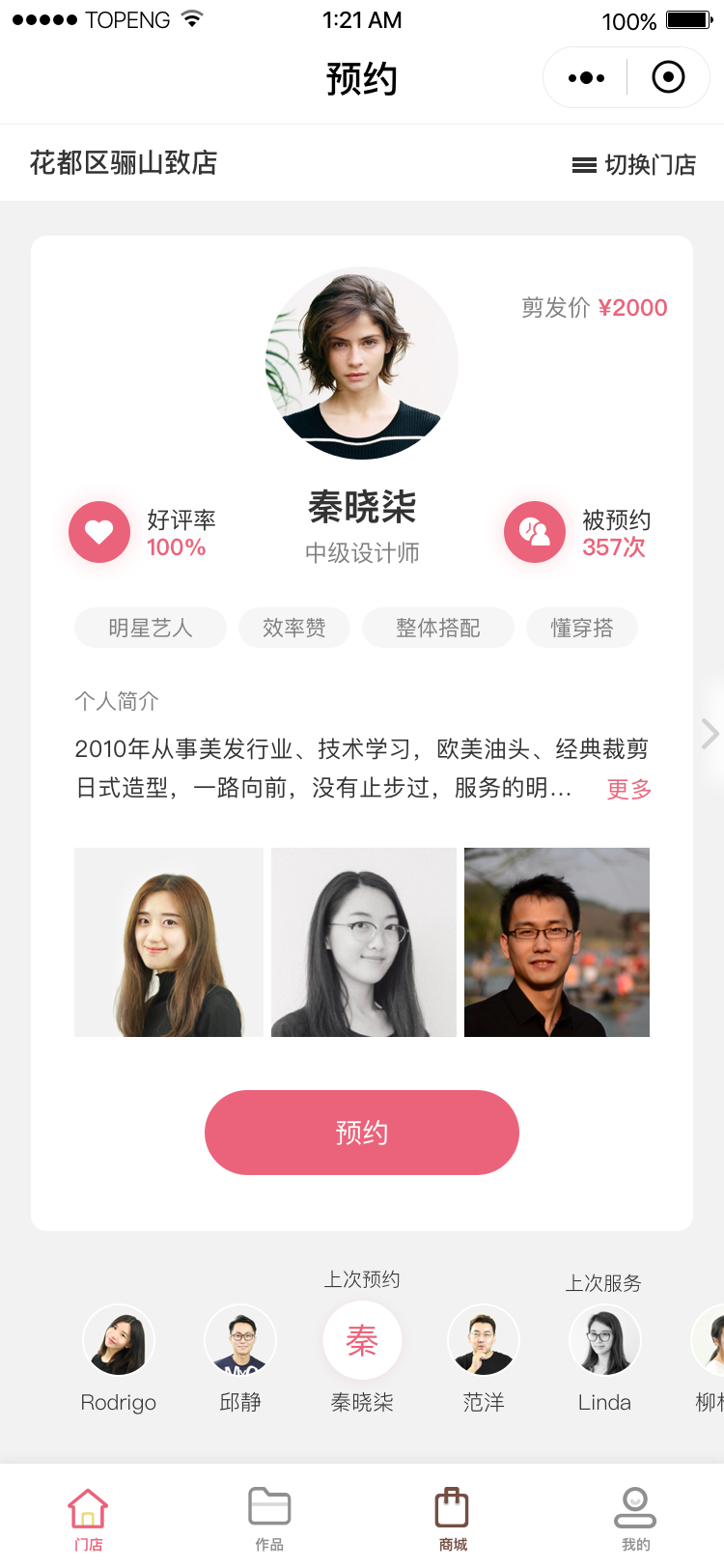
Task: Go to next stylist with right chevron
Action: coord(710,734)
